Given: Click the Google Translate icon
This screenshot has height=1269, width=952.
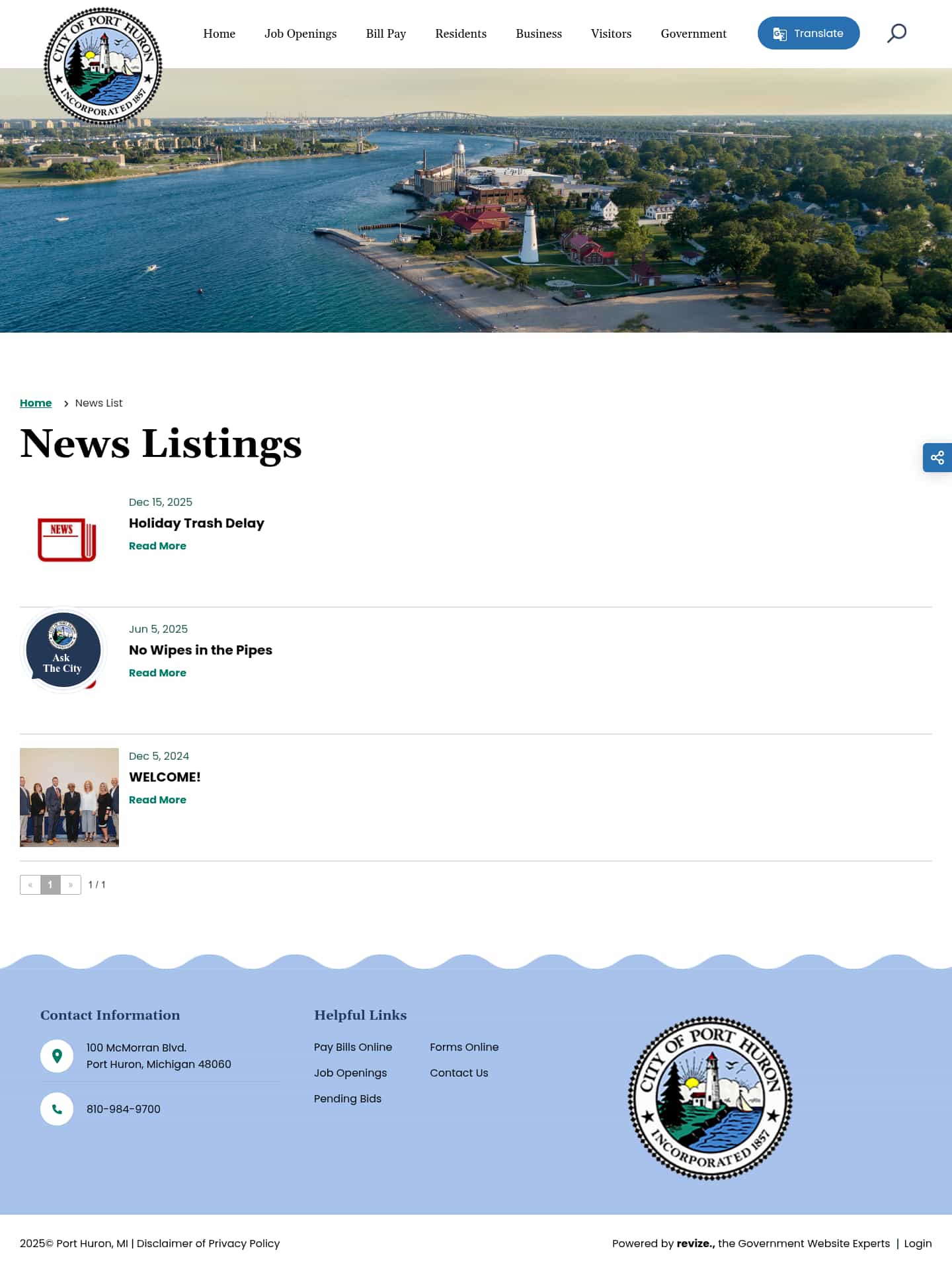Looking at the screenshot, I should [x=779, y=32].
